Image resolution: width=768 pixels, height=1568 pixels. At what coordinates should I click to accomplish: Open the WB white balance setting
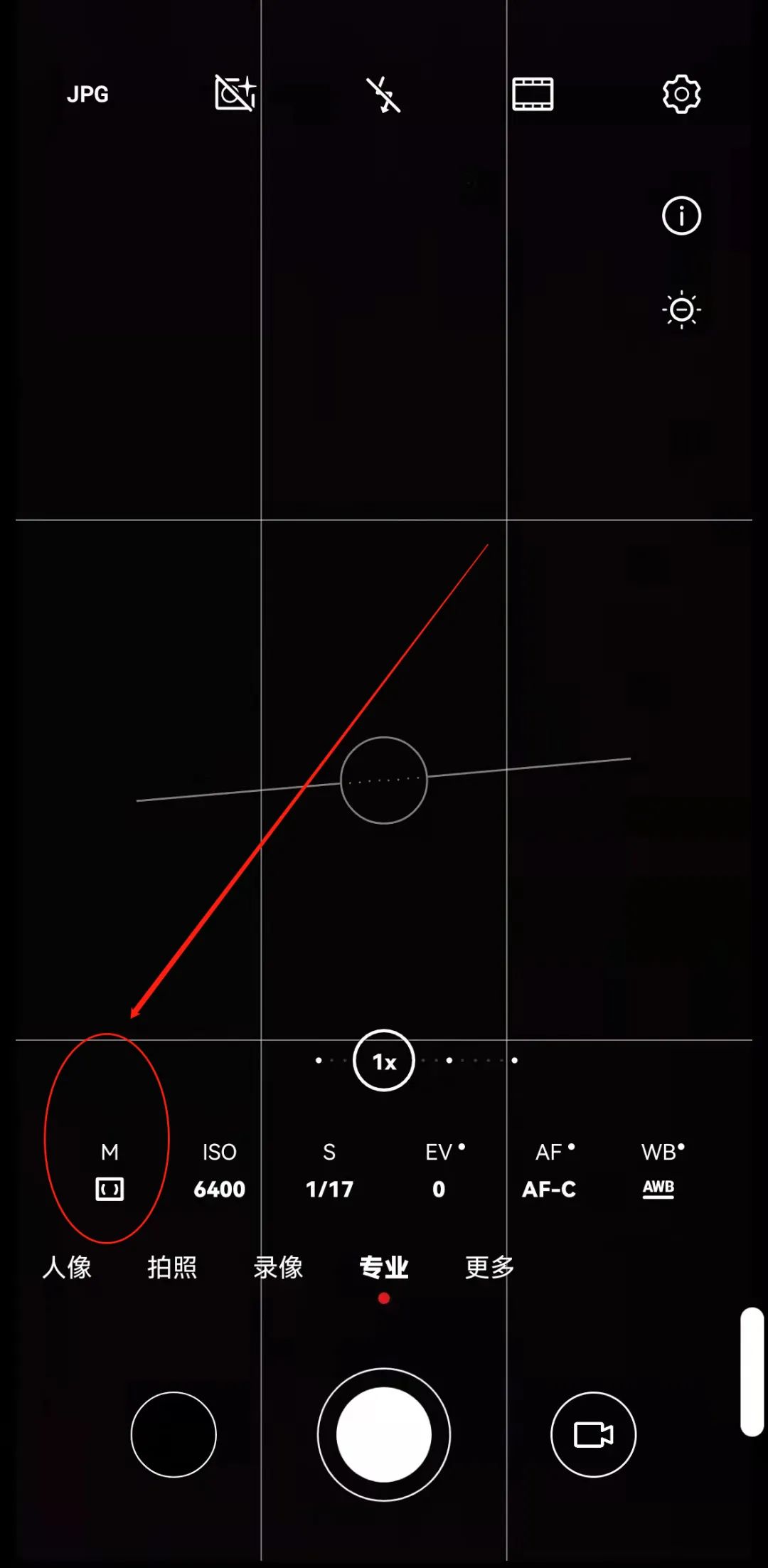[x=659, y=1170]
